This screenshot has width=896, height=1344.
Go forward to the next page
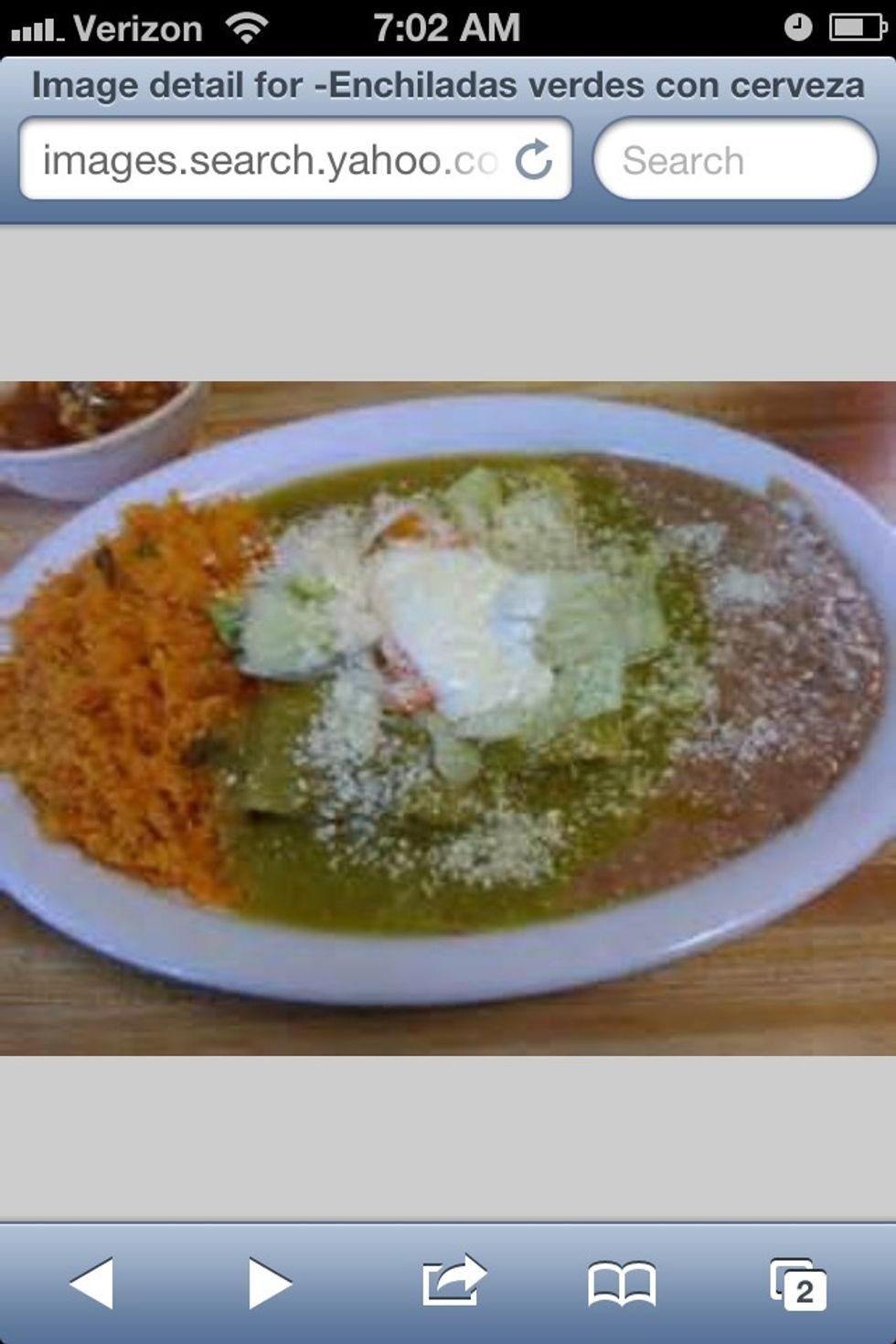pyautogui.click(x=269, y=1282)
